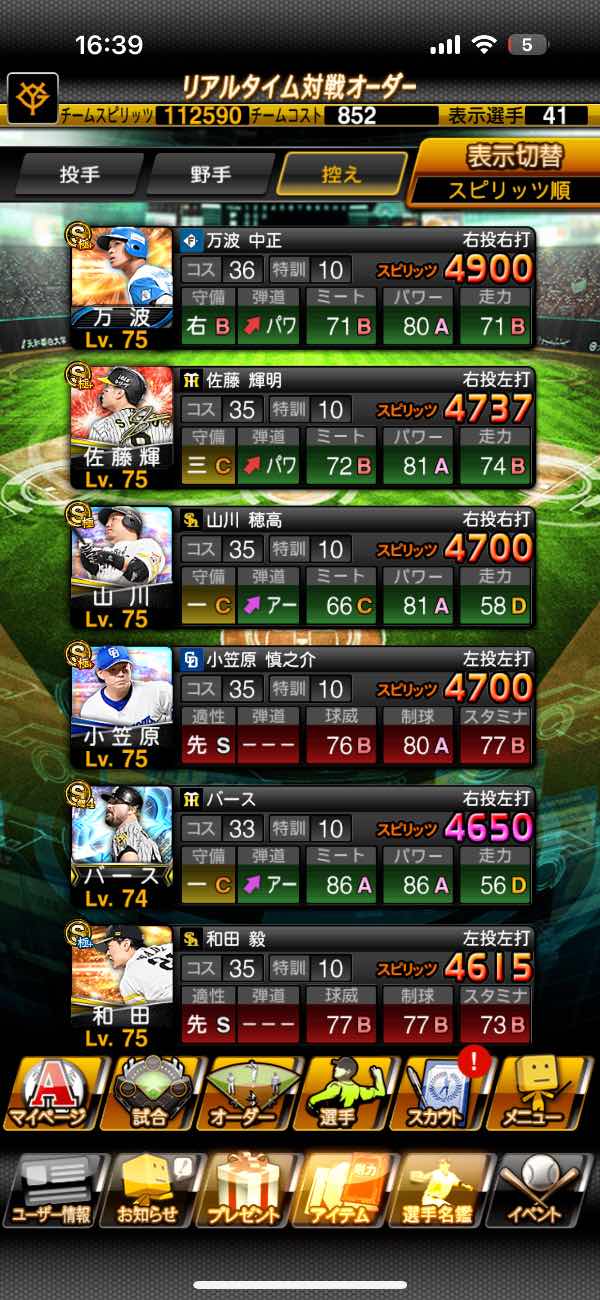Select the 控え tab
This screenshot has height=1300, width=600.
pos(341,175)
